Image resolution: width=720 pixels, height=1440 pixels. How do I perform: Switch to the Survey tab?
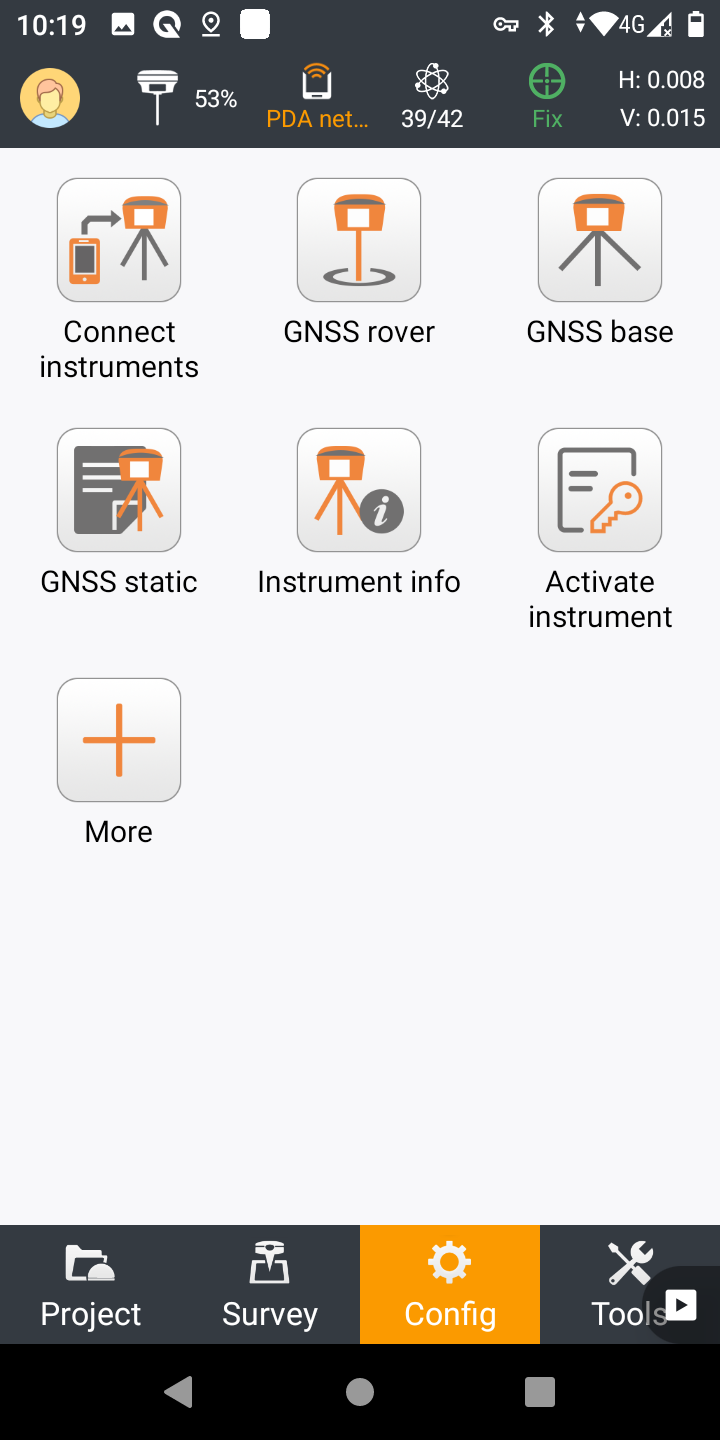pos(270,1285)
